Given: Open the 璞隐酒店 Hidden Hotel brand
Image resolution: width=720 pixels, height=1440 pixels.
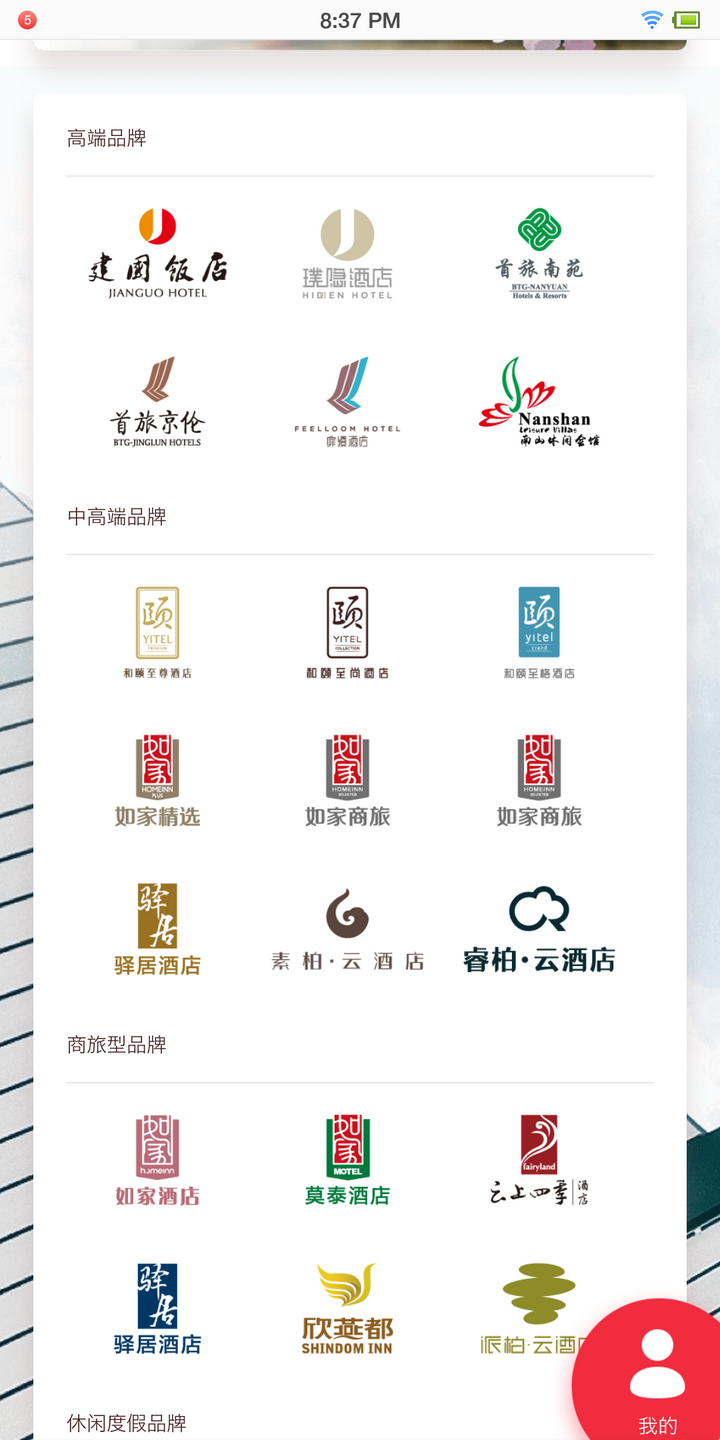Looking at the screenshot, I should 348,254.
